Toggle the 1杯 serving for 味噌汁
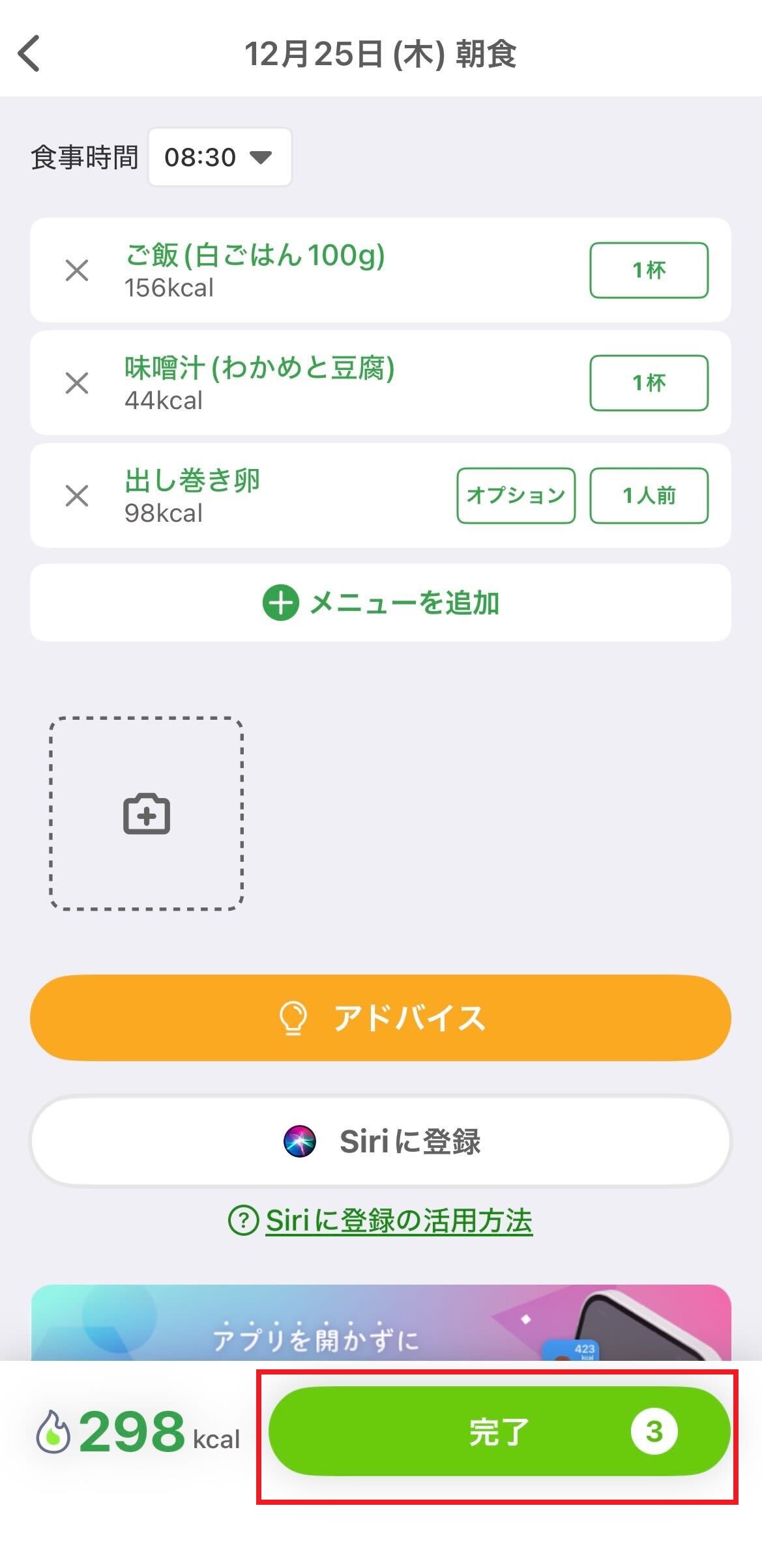Image resolution: width=762 pixels, height=1568 pixels. pyautogui.click(x=649, y=383)
